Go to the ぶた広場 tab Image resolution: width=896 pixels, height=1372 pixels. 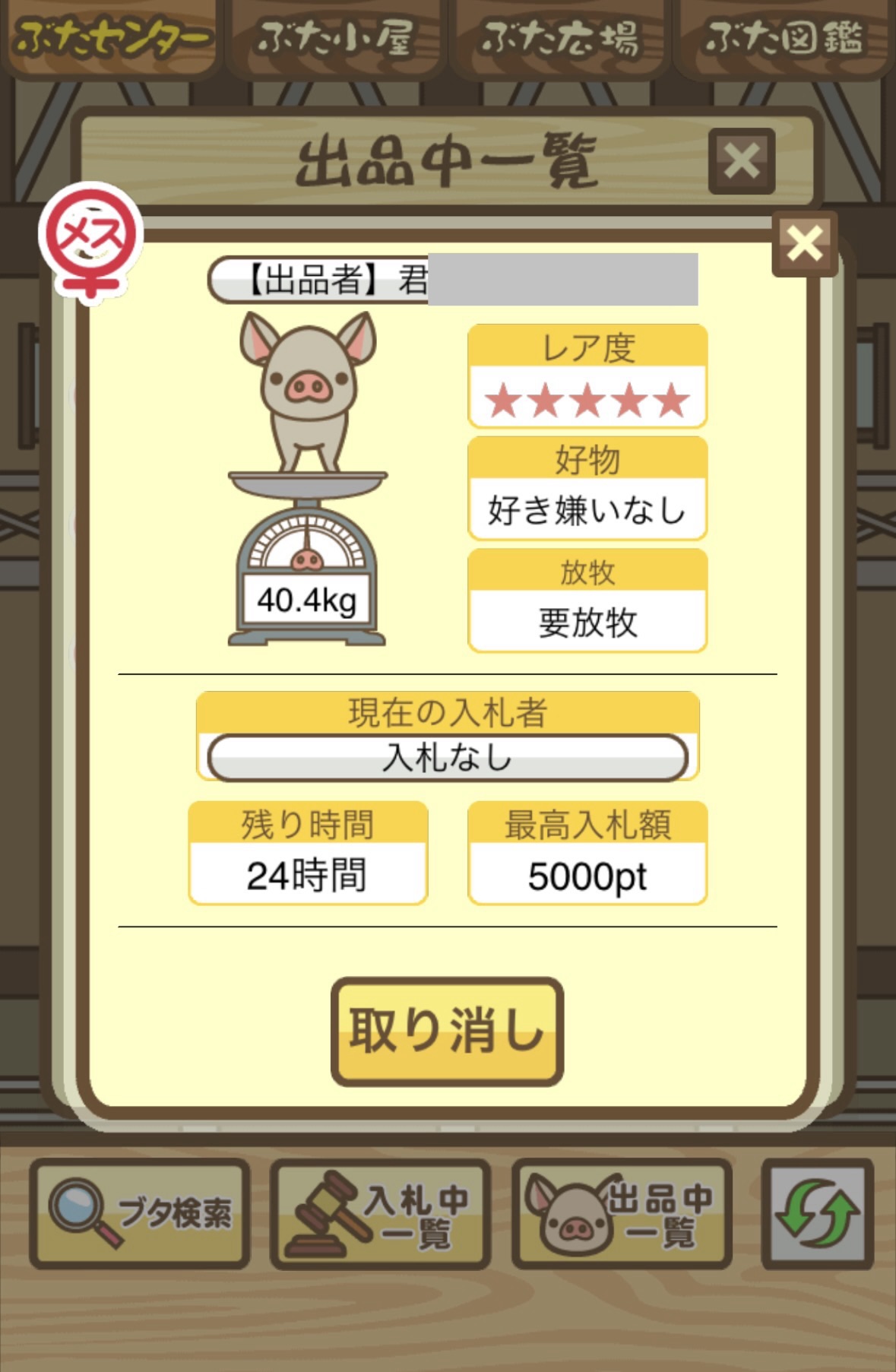(559, 40)
